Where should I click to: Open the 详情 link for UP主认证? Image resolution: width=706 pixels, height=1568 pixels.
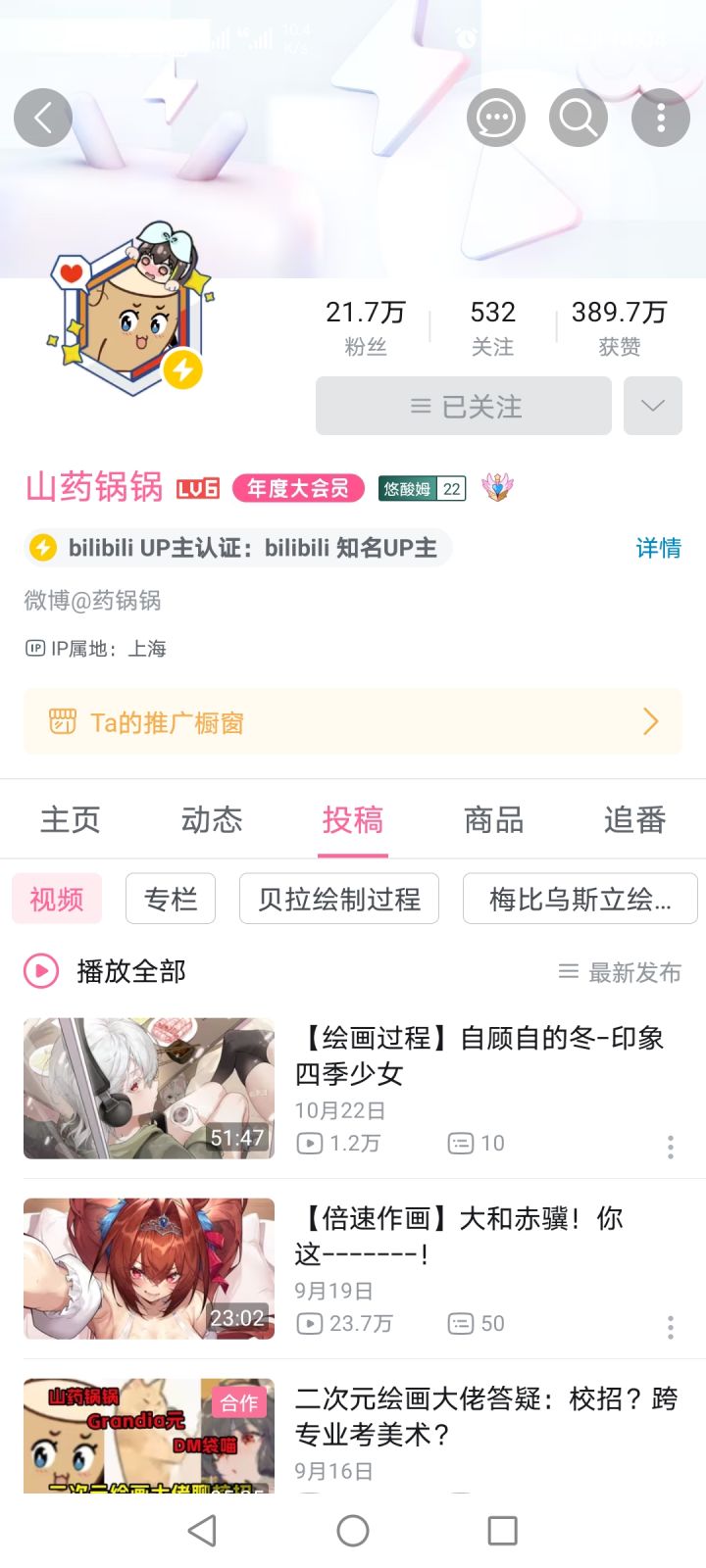tap(657, 549)
